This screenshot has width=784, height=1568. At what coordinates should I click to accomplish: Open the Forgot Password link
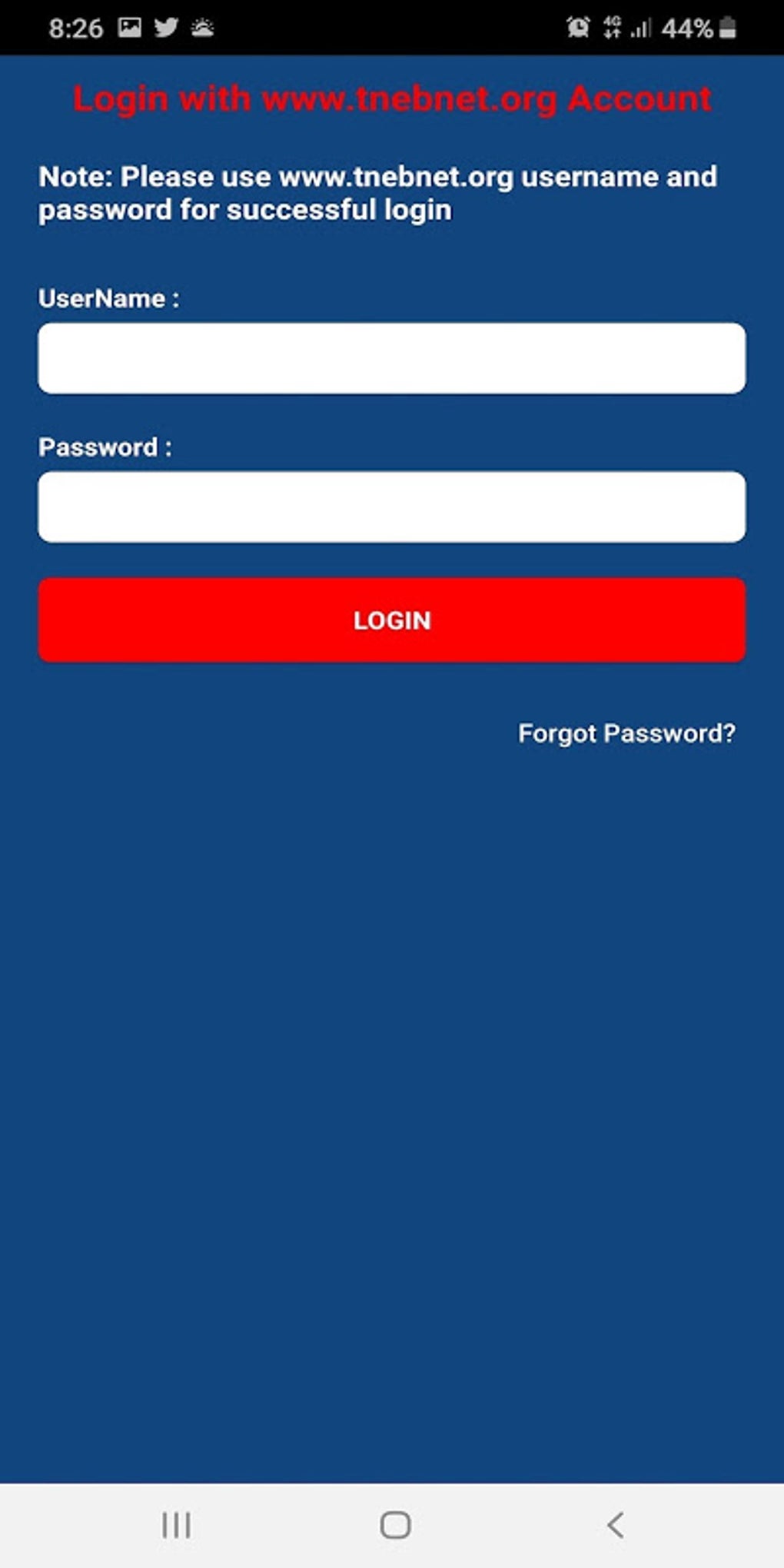click(626, 733)
